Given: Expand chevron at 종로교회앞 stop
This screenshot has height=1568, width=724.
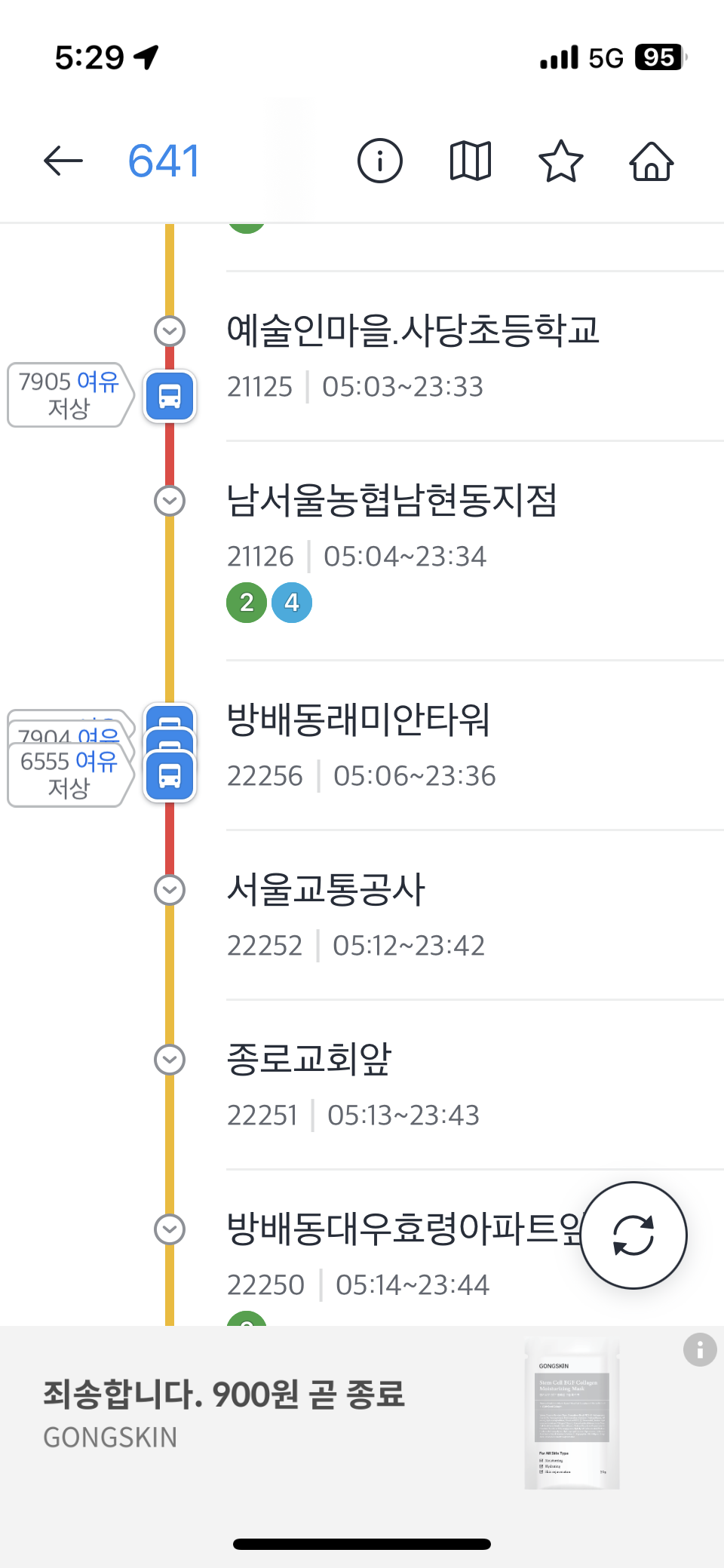Looking at the screenshot, I should click(x=170, y=1060).
